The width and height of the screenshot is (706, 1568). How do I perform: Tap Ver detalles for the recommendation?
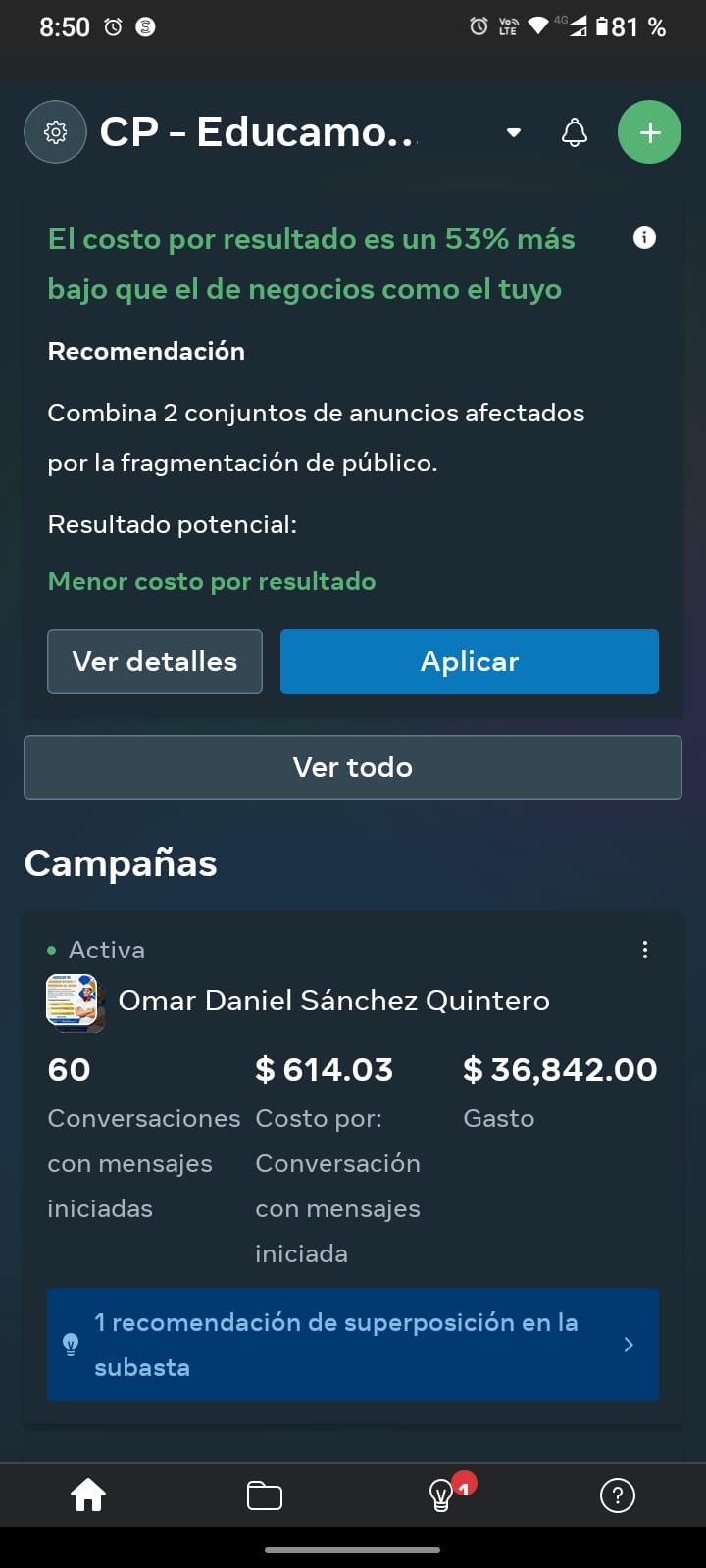[155, 661]
